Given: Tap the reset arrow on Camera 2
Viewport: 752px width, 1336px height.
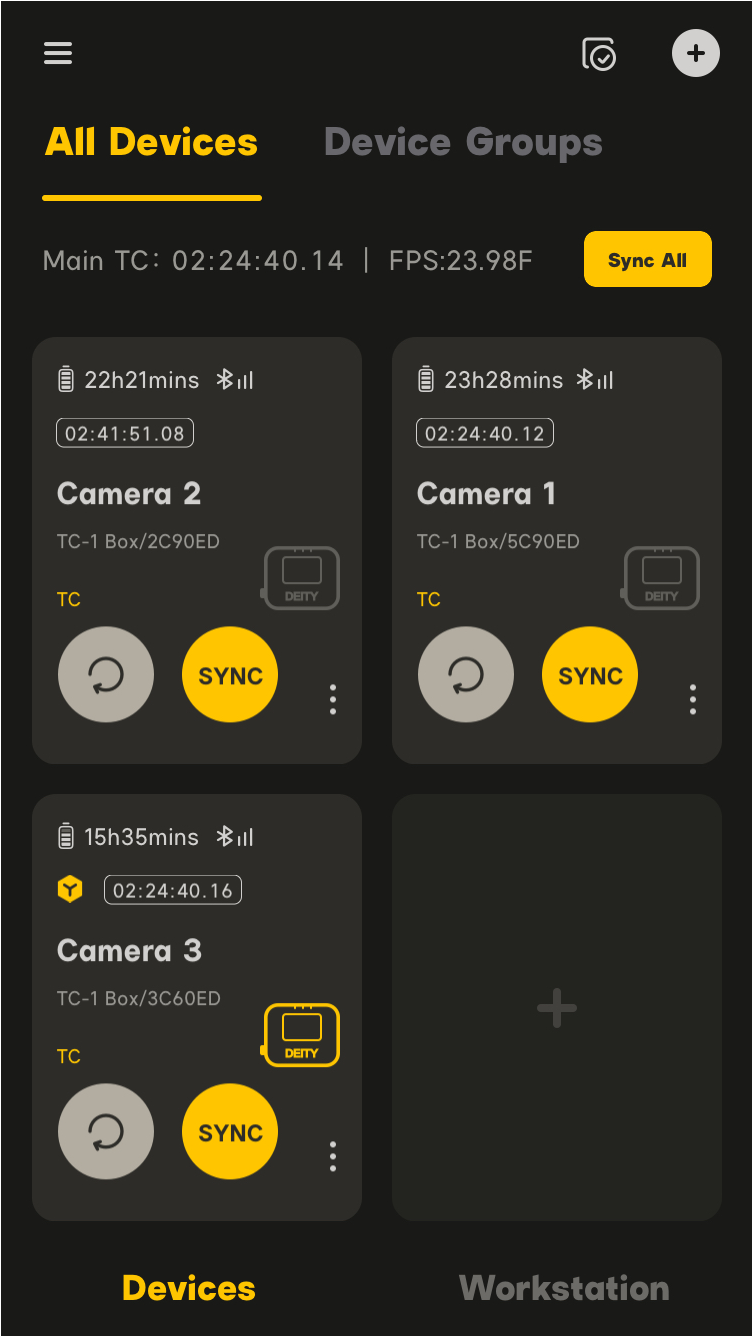Looking at the screenshot, I should (106, 675).
